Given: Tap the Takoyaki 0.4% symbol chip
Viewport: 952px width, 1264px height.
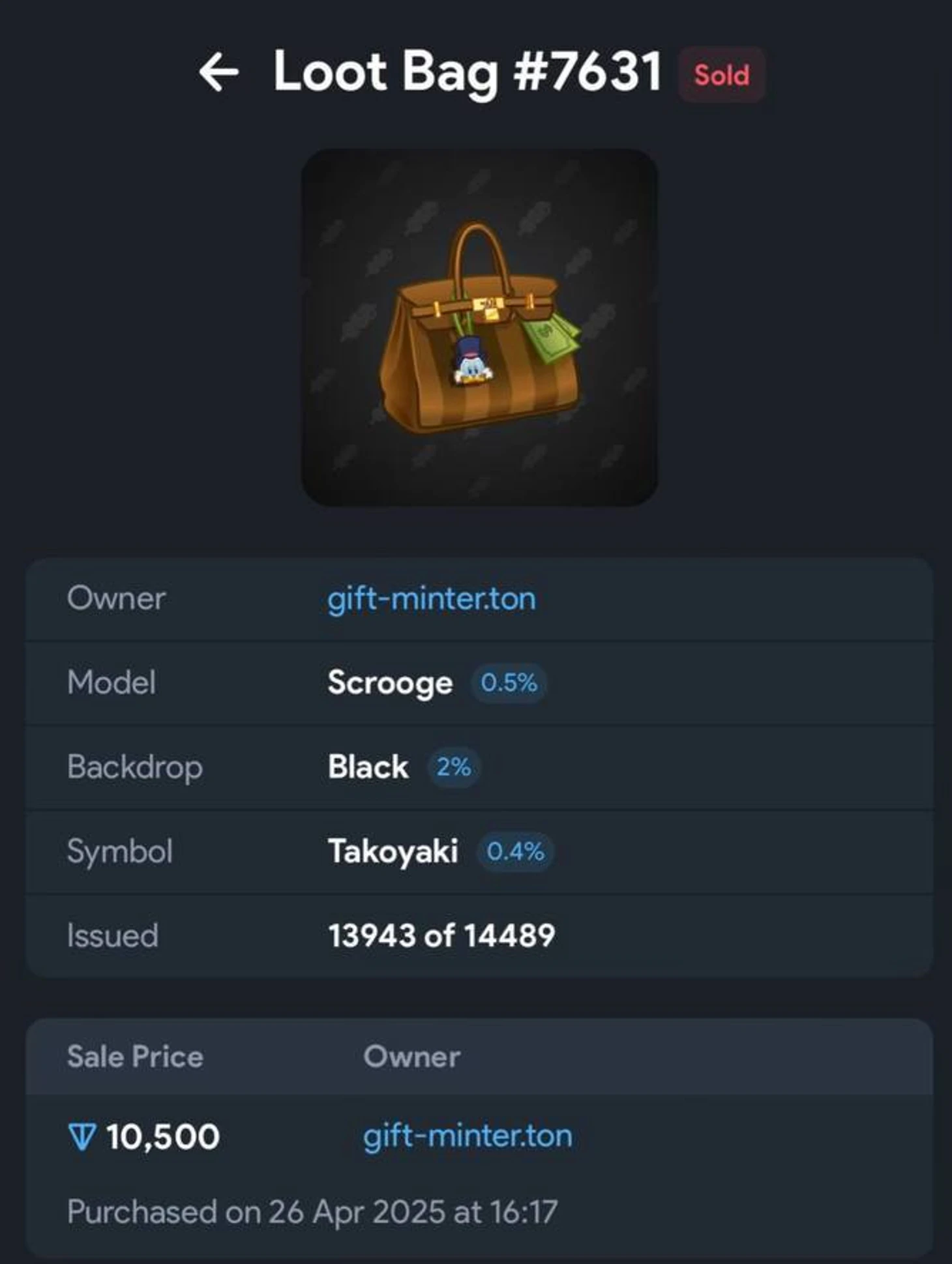Looking at the screenshot, I should pyautogui.click(x=515, y=851).
